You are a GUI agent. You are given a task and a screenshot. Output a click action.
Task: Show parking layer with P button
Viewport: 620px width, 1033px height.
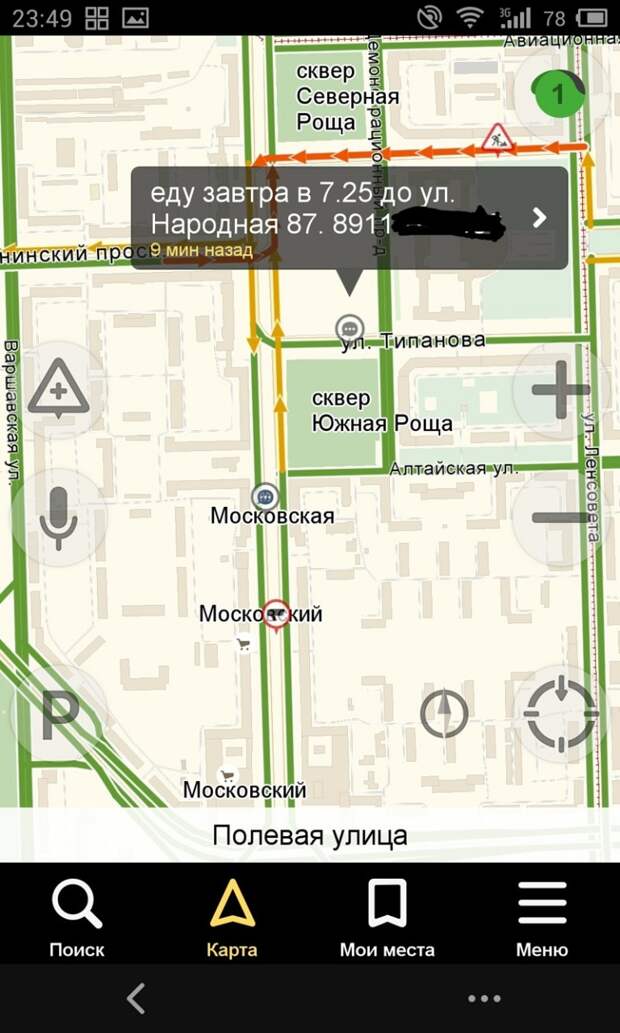(58, 711)
